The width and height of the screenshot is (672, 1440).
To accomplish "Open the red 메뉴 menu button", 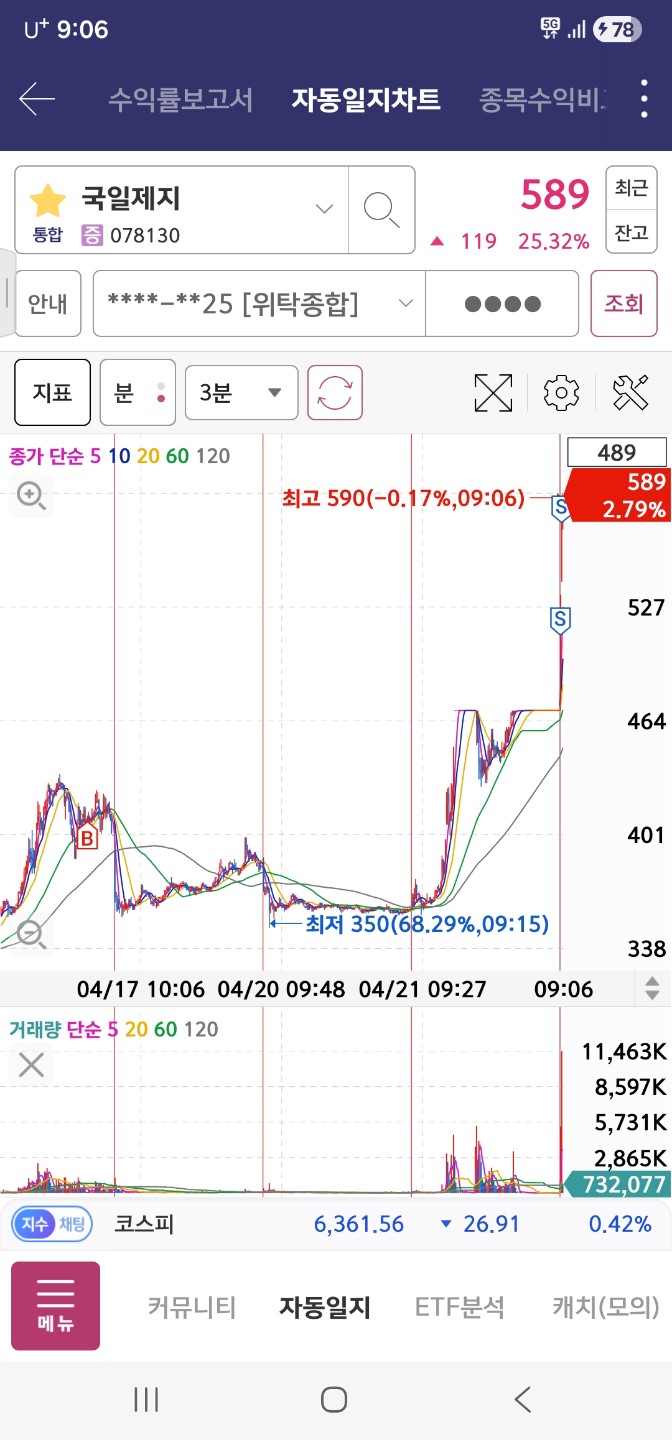I will point(55,1306).
